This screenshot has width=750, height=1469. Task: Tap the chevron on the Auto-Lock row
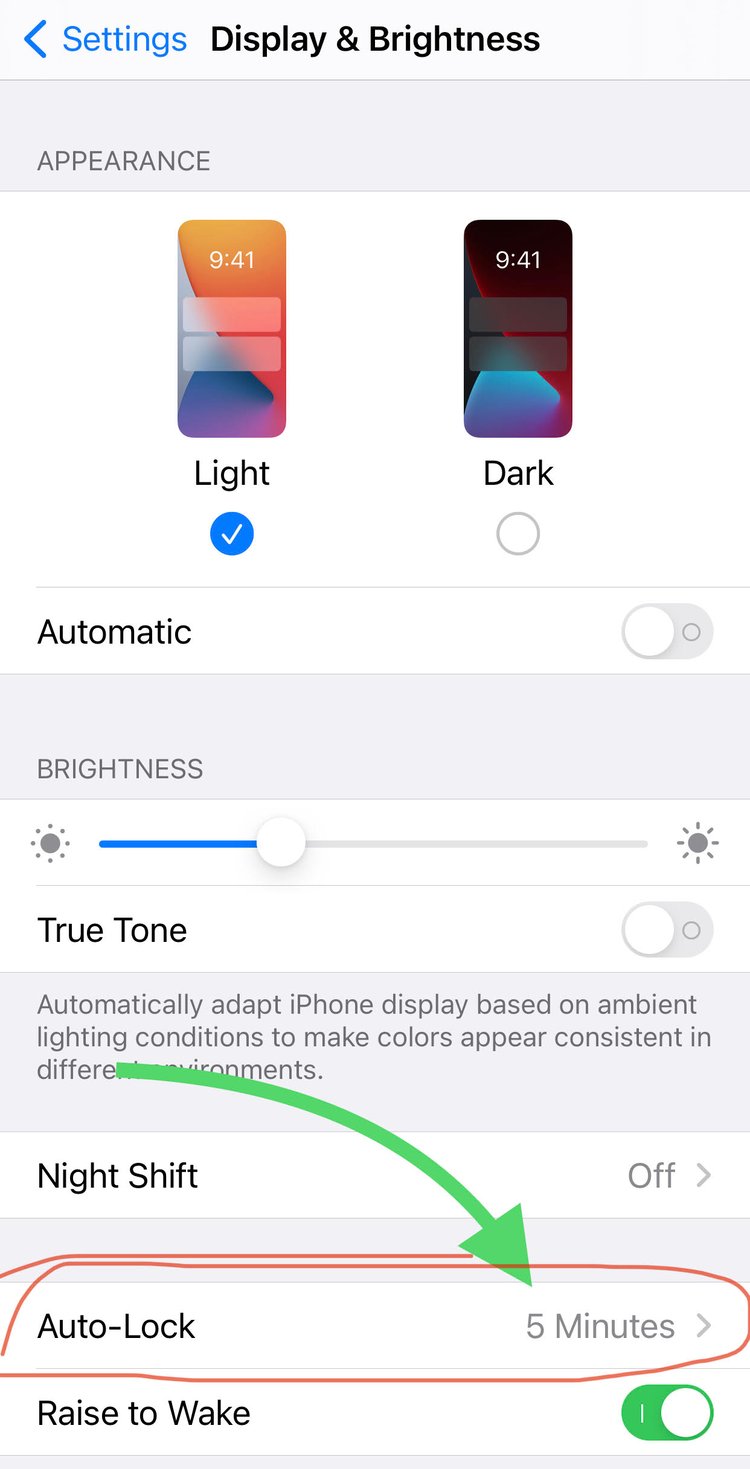pyautogui.click(x=705, y=1326)
